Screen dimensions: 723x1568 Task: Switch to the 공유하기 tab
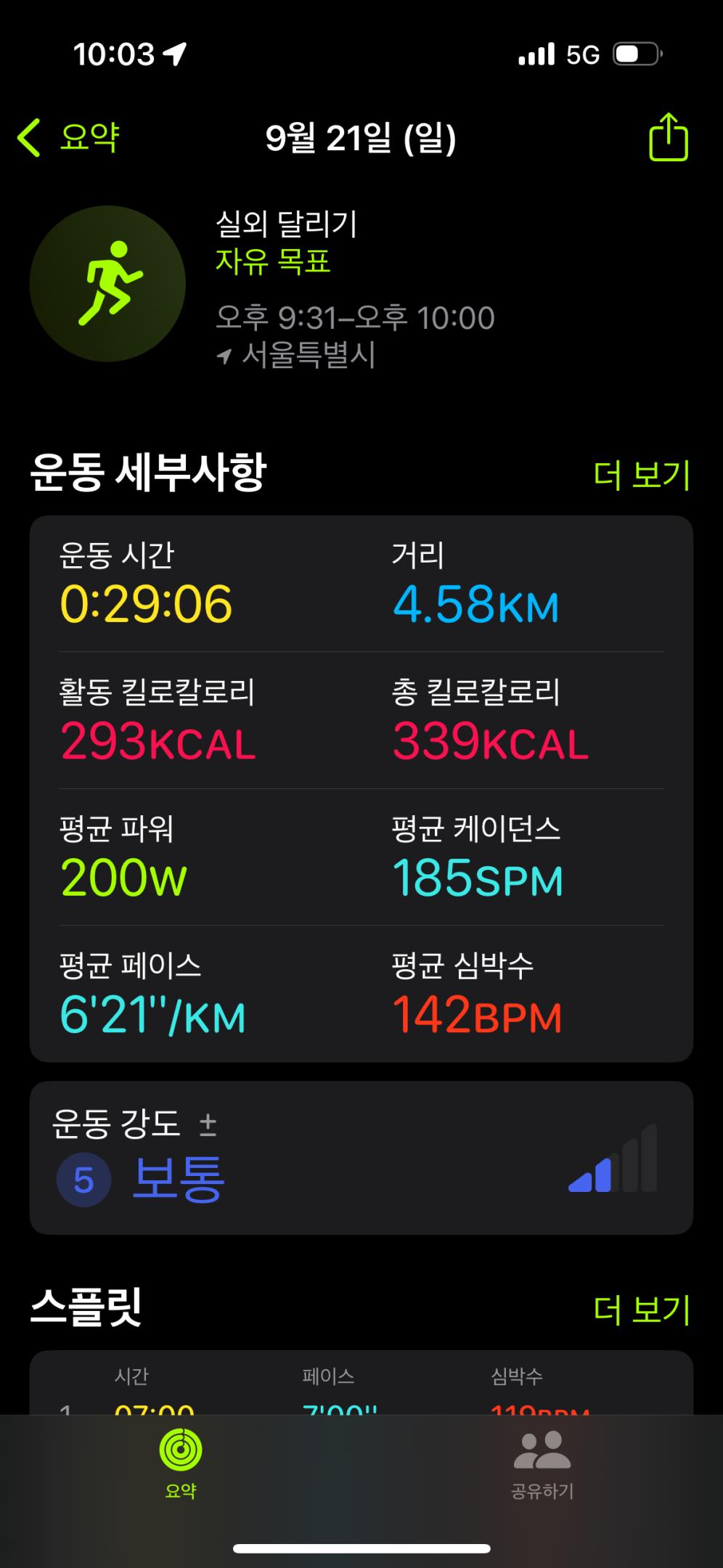point(542,1463)
